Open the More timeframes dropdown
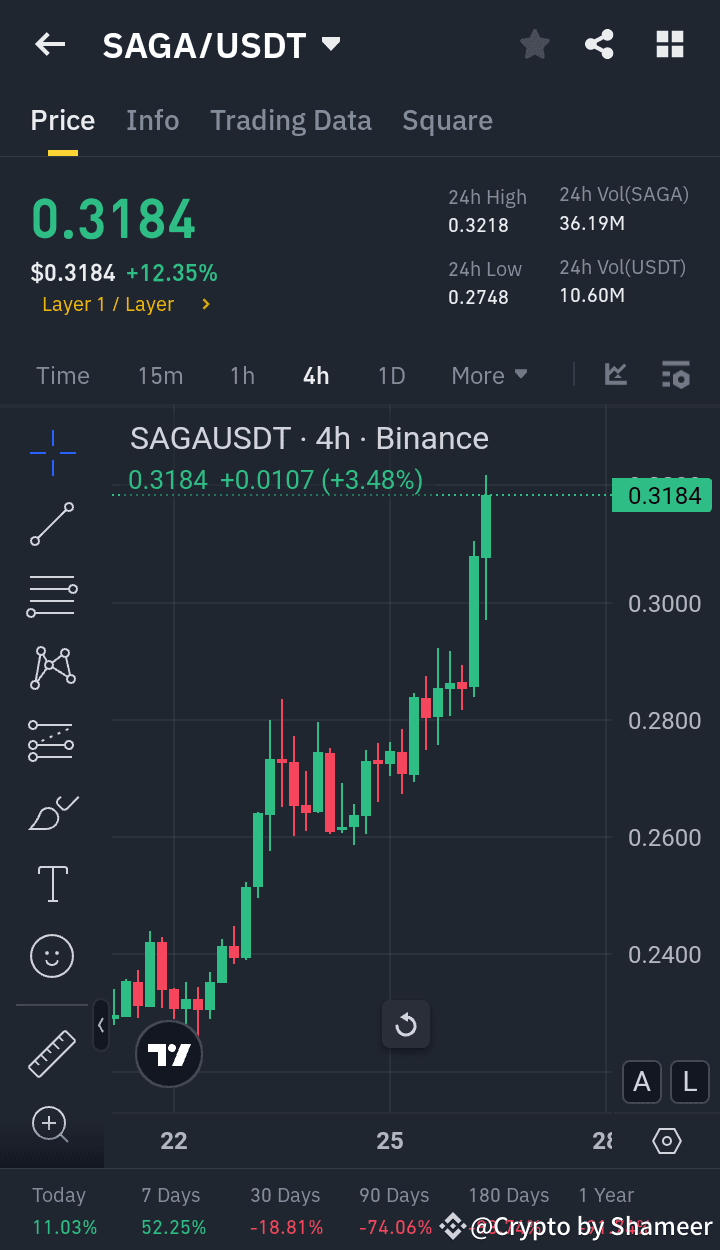720x1250 pixels. coord(489,375)
